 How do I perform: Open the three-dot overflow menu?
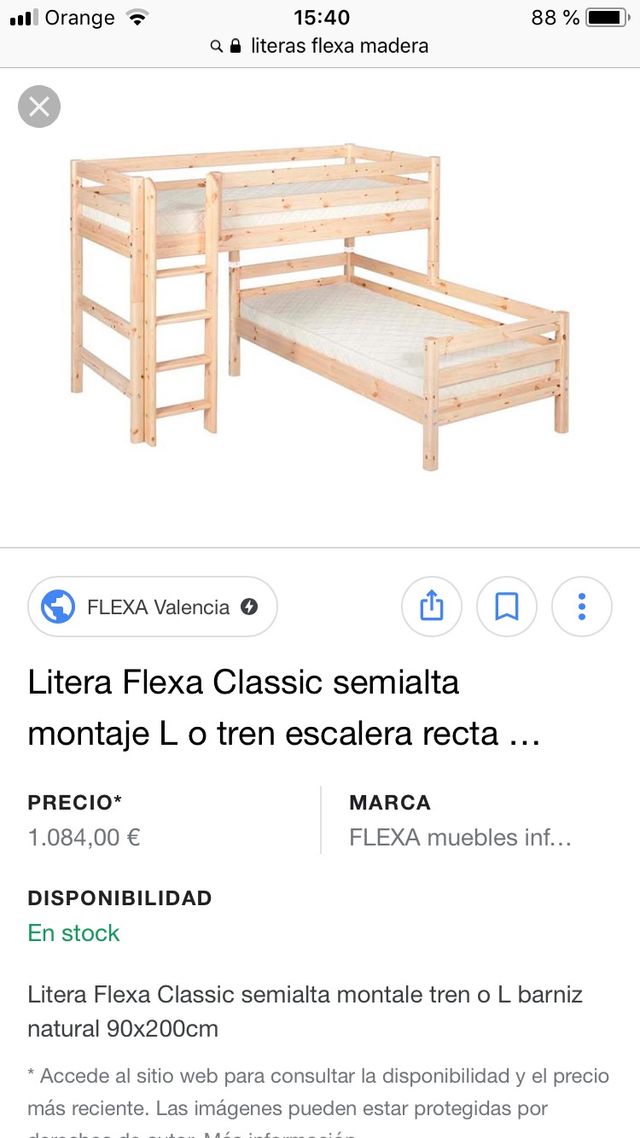(x=581, y=606)
